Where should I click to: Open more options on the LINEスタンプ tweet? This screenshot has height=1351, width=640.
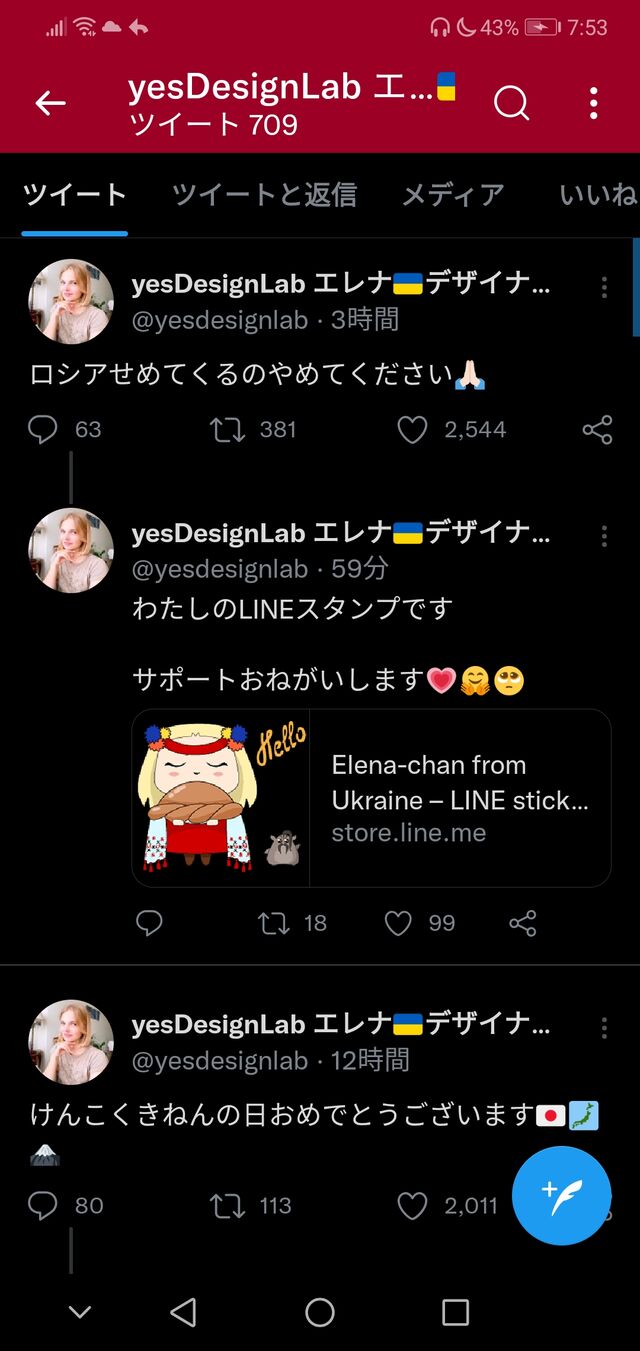(x=604, y=537)
